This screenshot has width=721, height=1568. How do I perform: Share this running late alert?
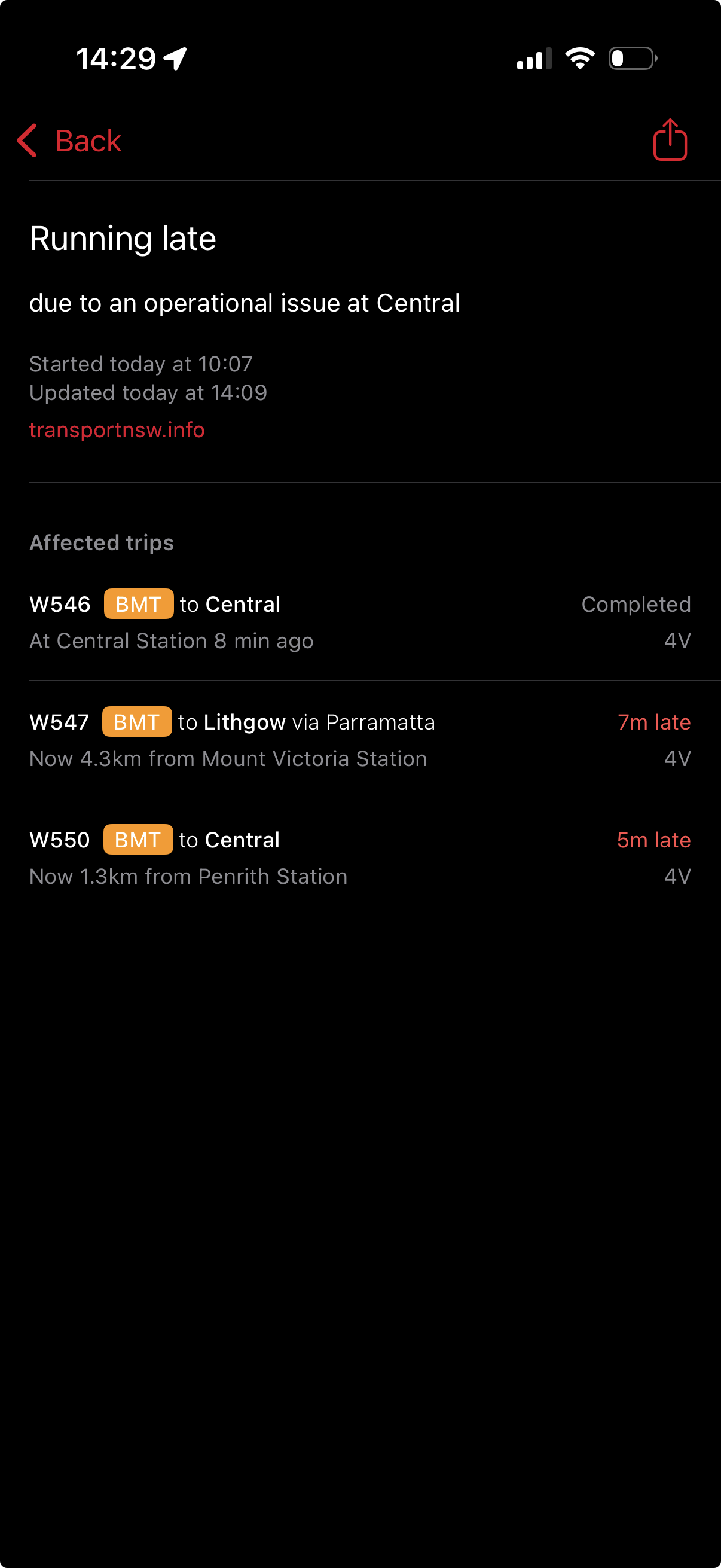pyautogui.click(x=670, y=139)
